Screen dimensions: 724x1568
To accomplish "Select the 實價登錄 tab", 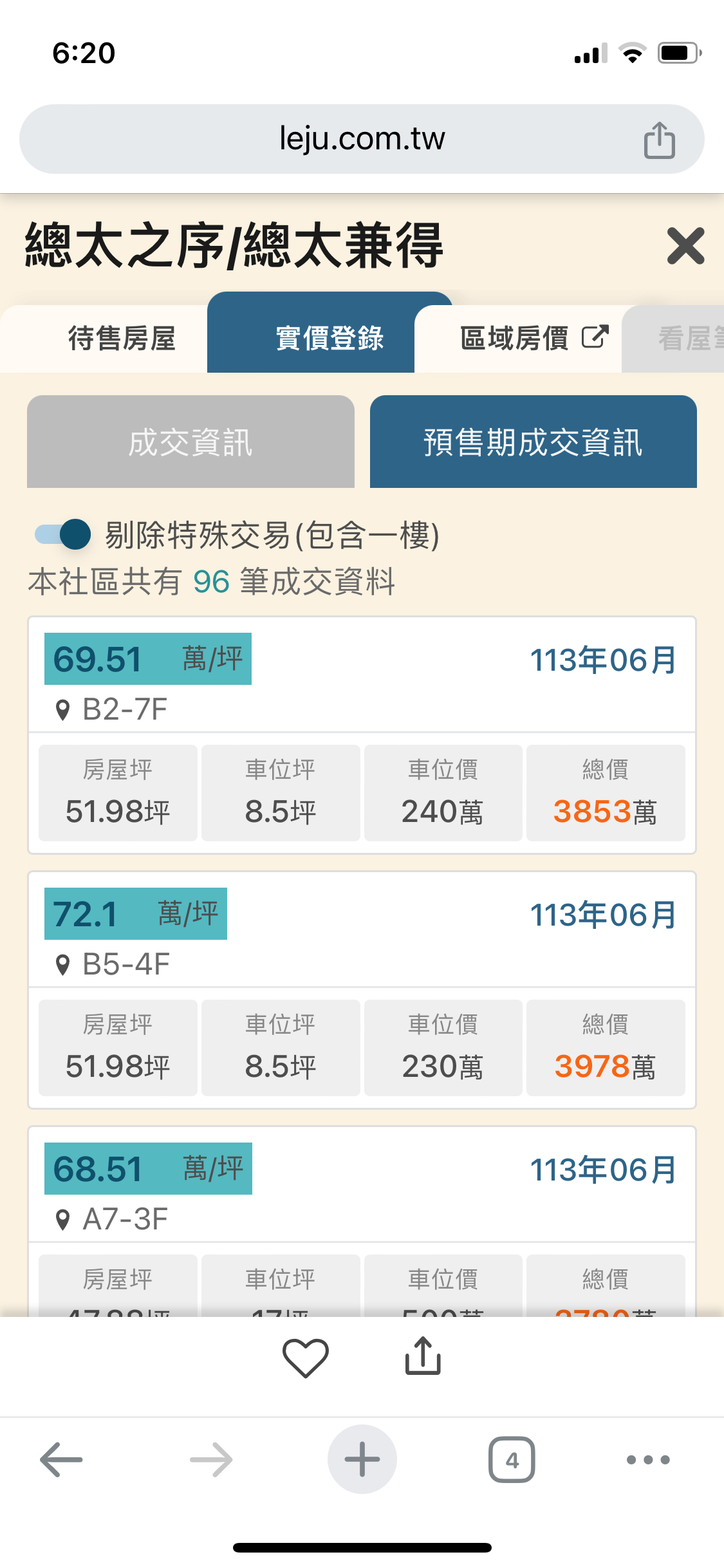I will click(330, 337).
